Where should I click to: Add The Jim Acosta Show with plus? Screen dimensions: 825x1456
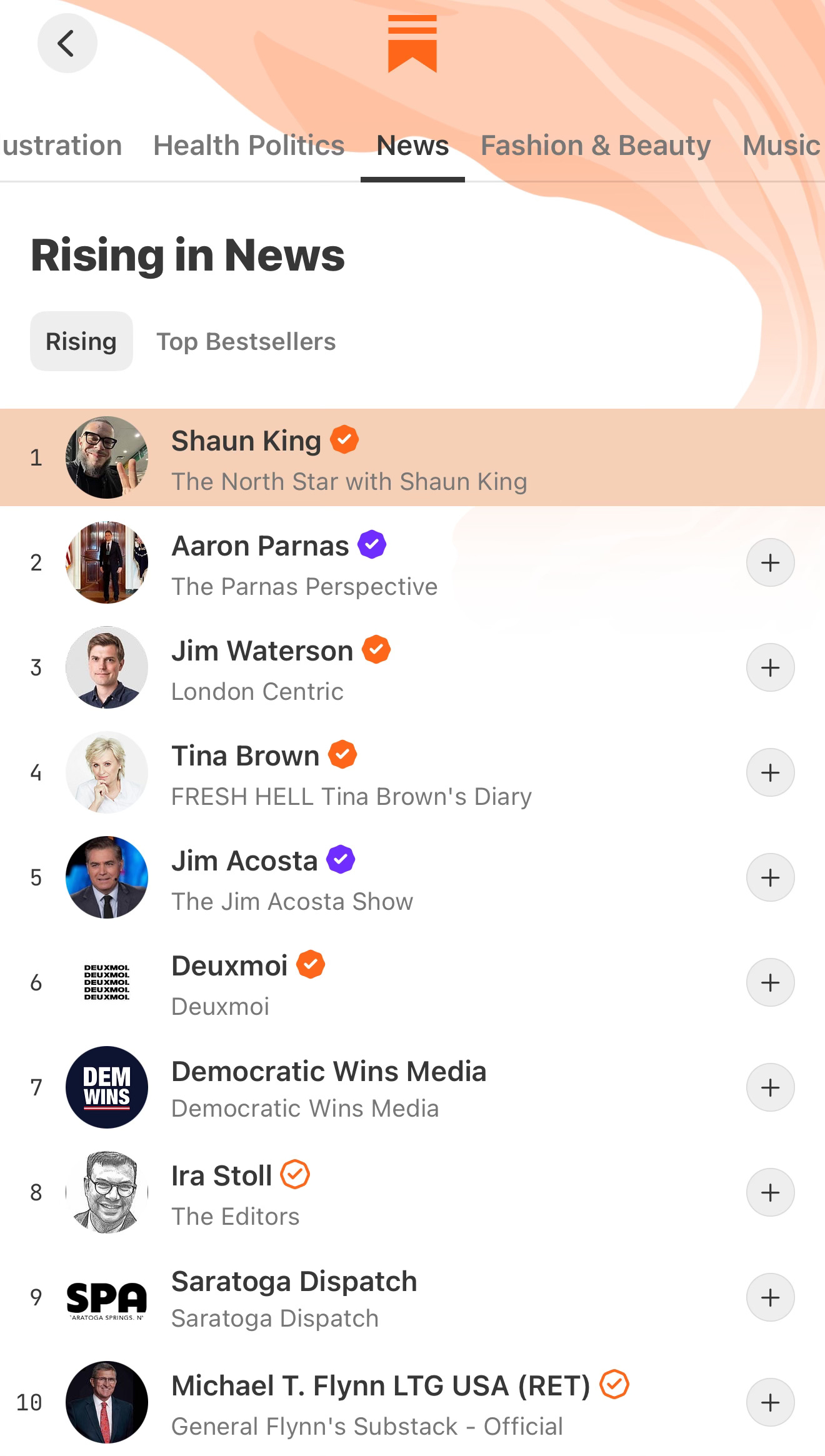pos(770,878)
